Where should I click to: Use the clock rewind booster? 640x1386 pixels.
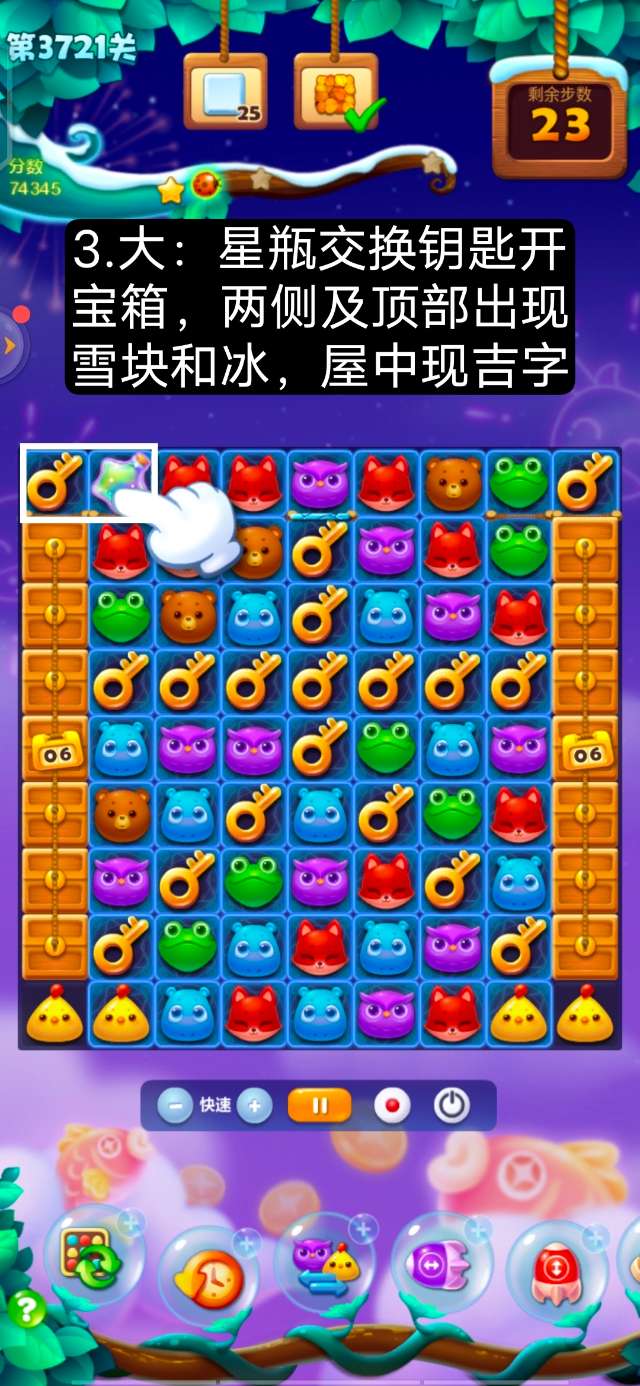(x=210, y=1275)
